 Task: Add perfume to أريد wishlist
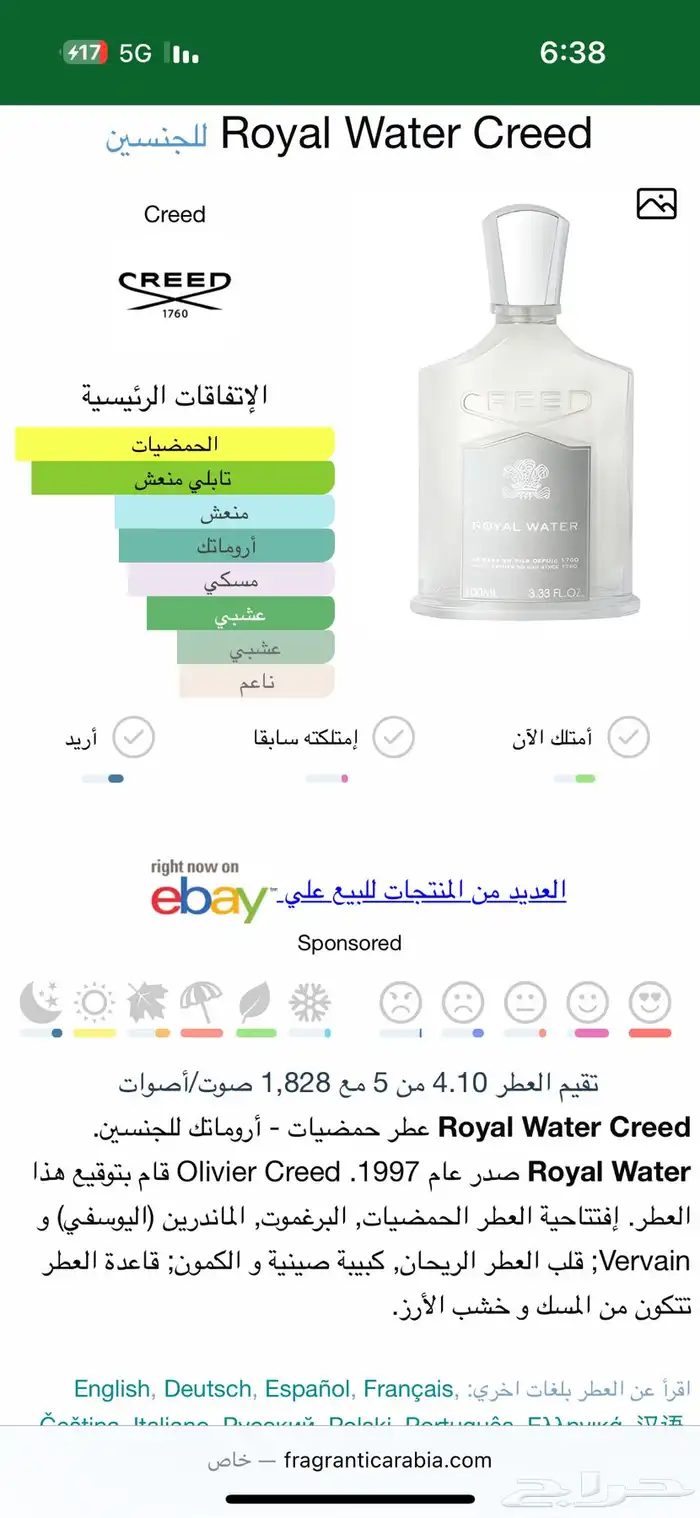[133, 738]
